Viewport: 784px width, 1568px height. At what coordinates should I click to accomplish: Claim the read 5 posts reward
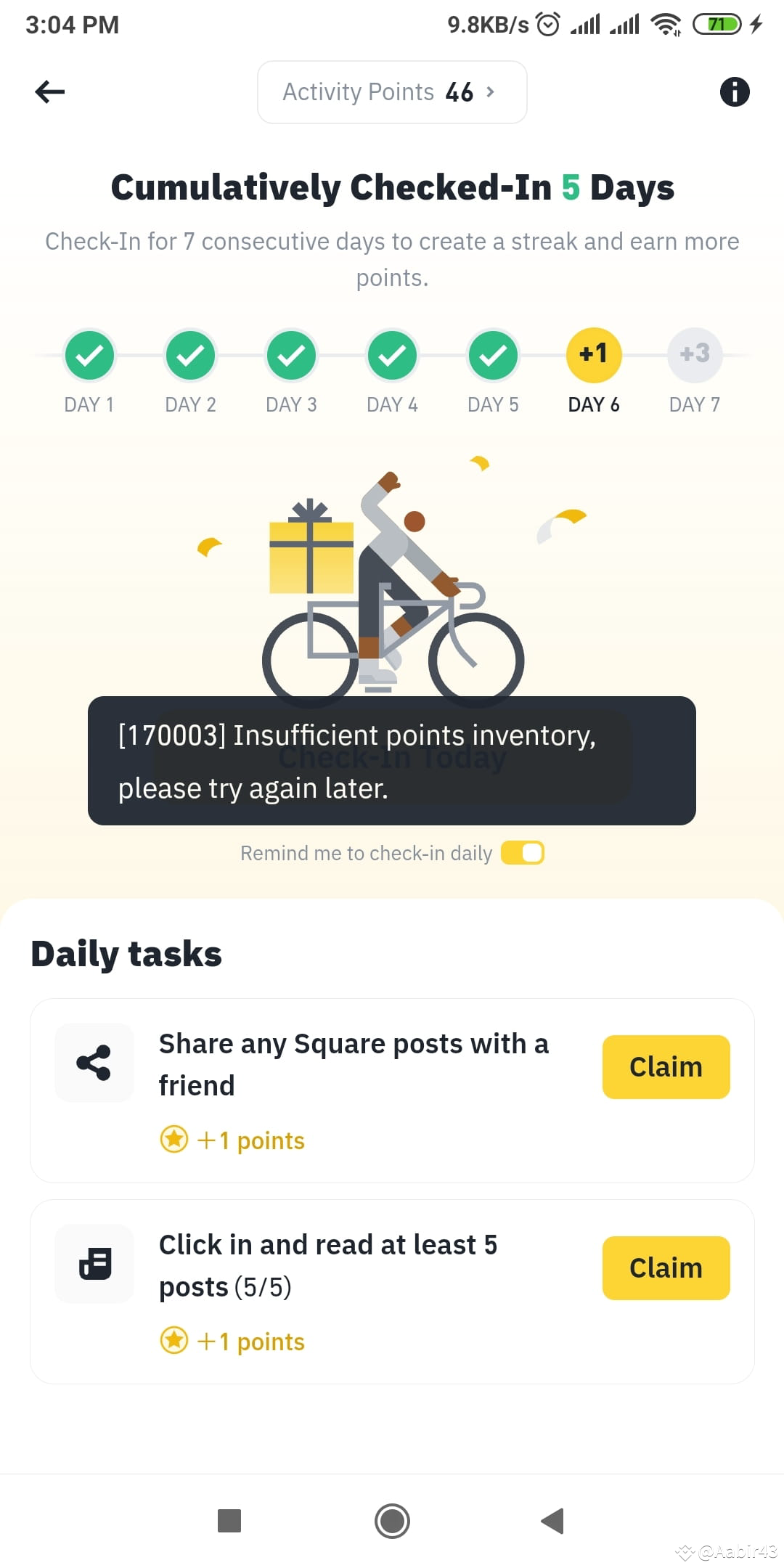coord(665,1267)
